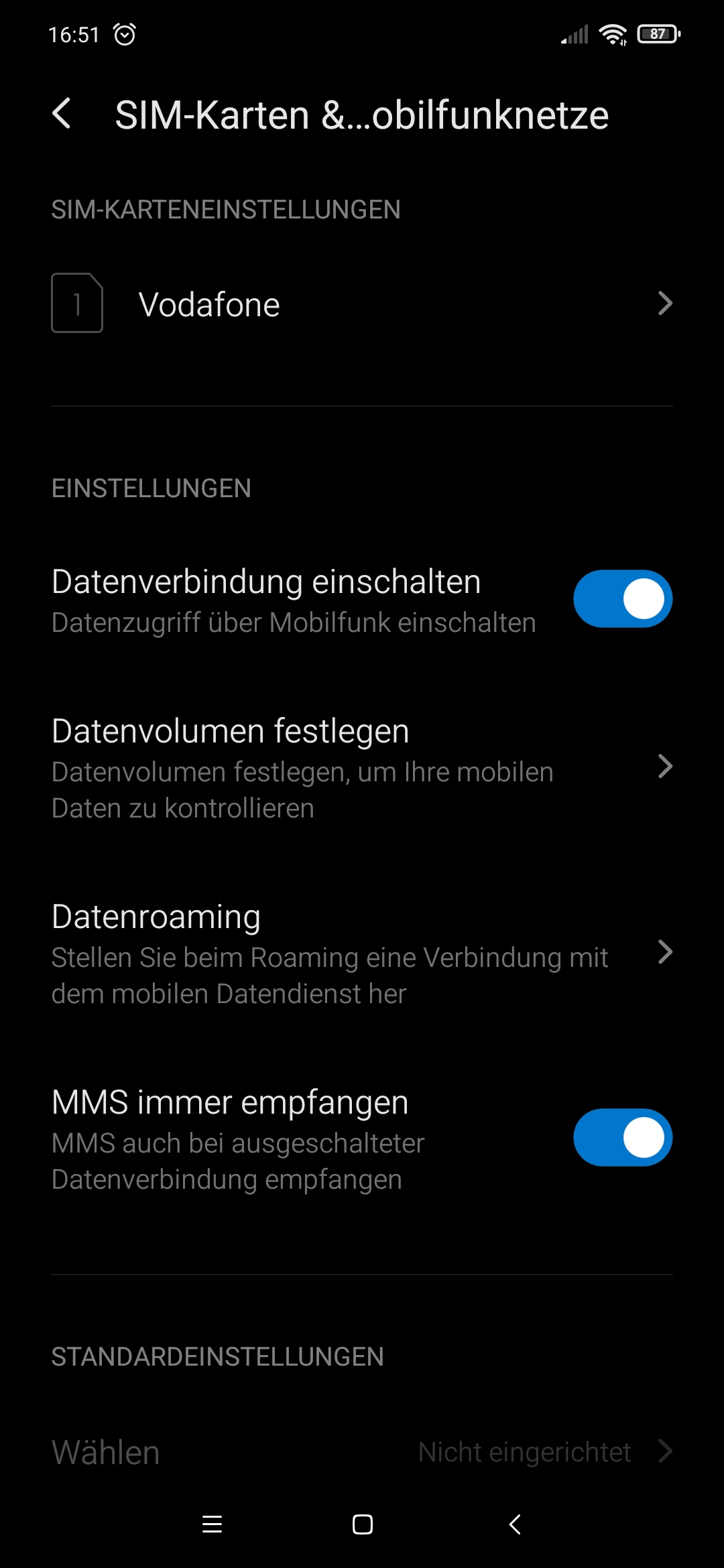Open Datenroaming settings

[x=362, y=954]
